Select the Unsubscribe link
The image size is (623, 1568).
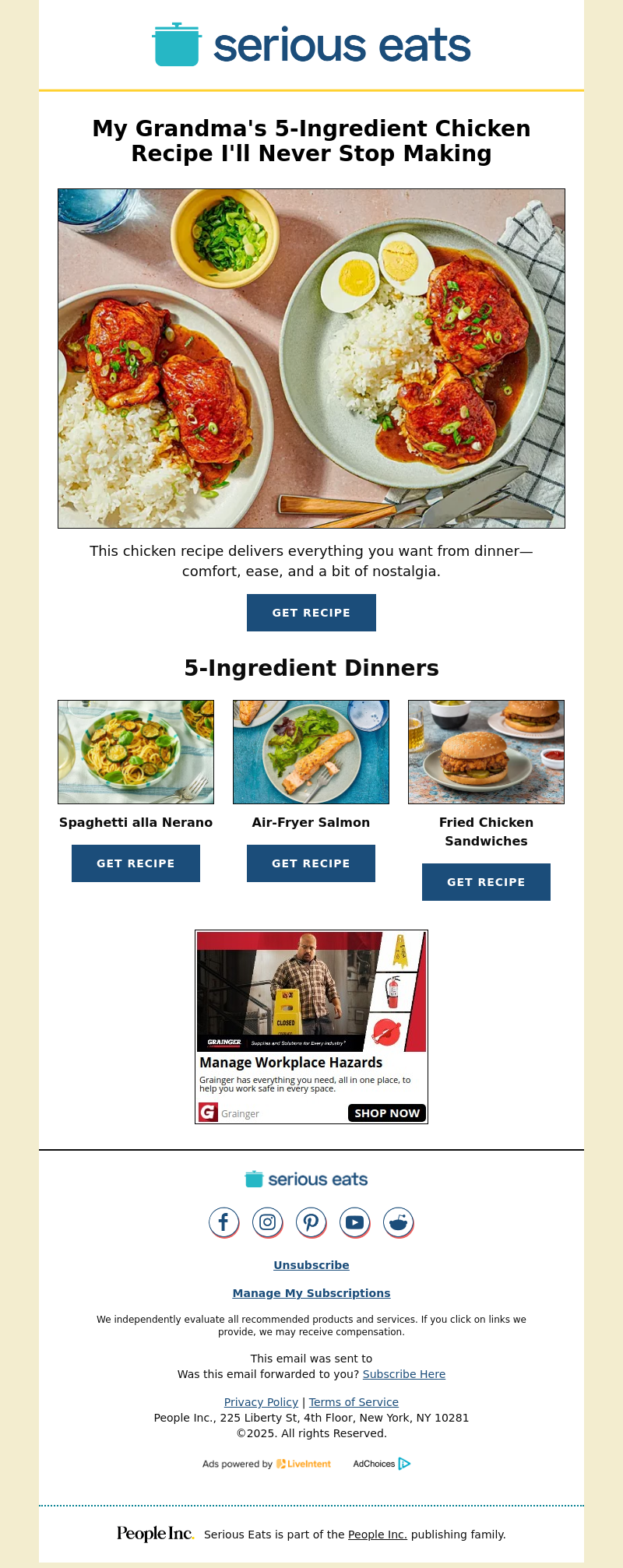pyautogui.click(x=311, y=1265)
